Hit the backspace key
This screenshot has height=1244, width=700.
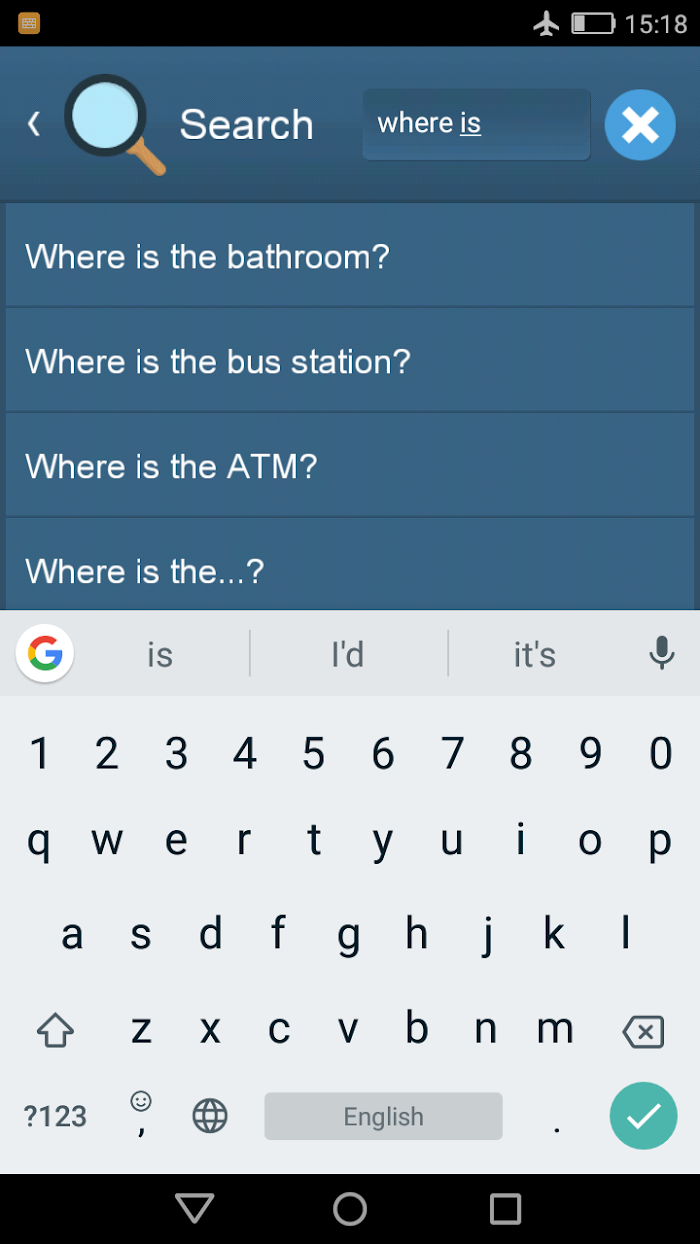pyautogui.click(x=643, y=1031)
